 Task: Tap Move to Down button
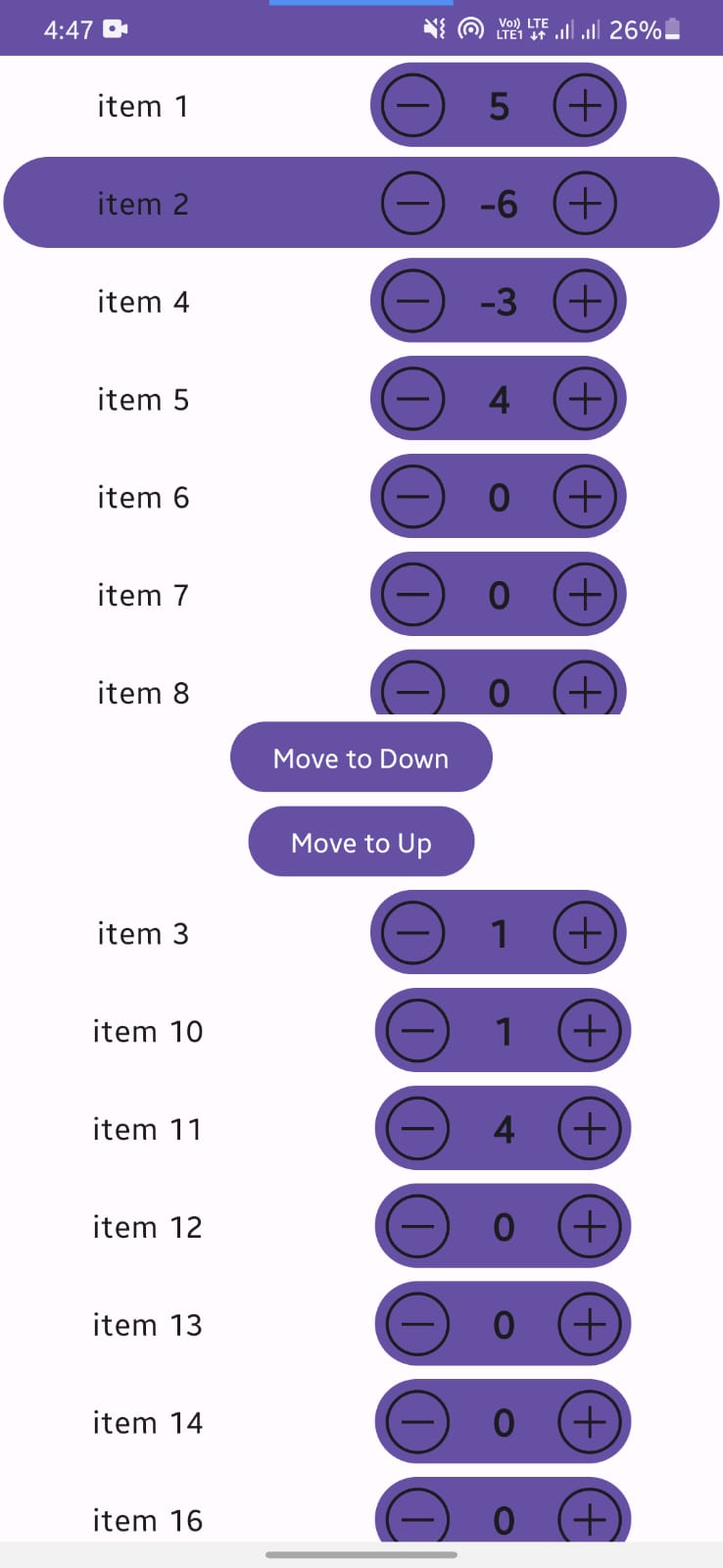(x=361, y=758)
